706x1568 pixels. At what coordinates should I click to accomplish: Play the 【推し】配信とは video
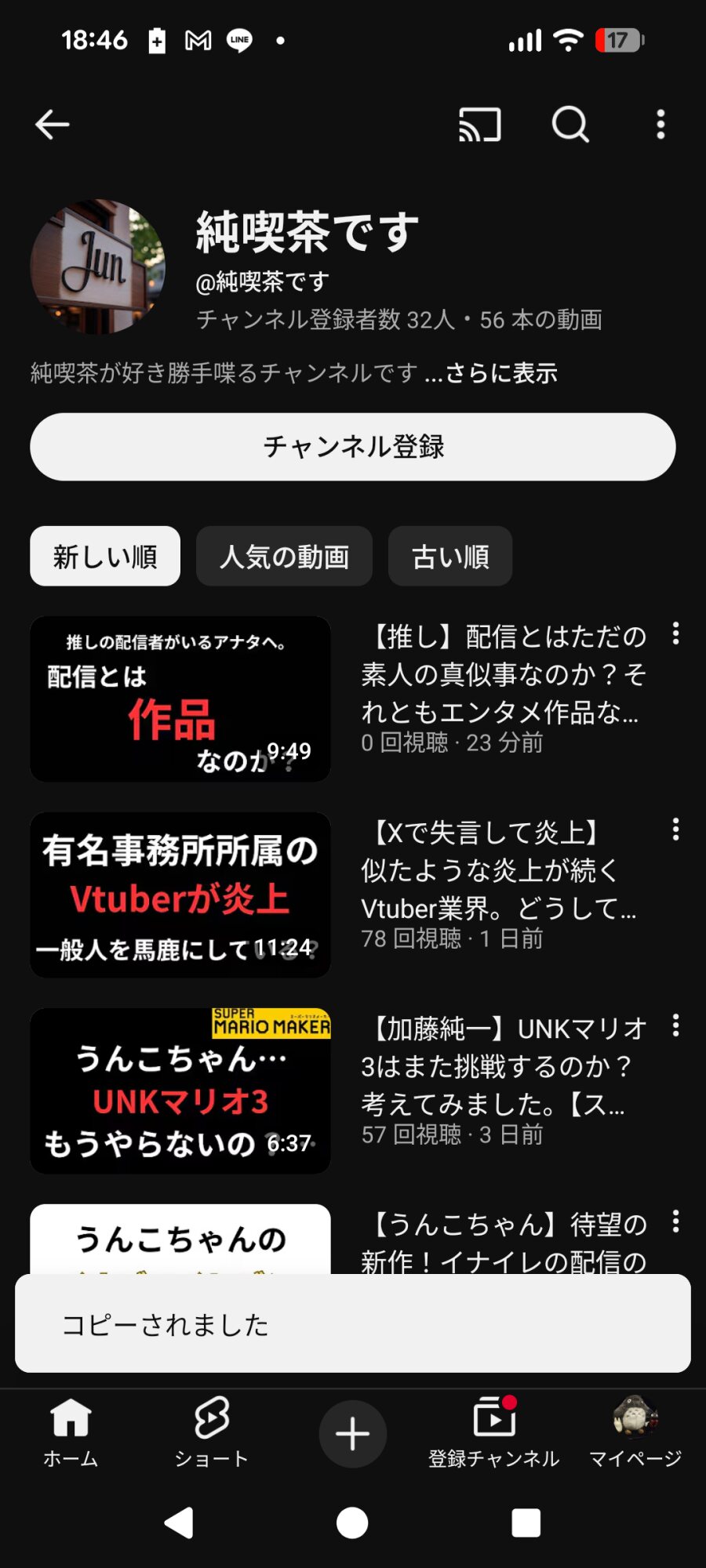click(180, 699)
